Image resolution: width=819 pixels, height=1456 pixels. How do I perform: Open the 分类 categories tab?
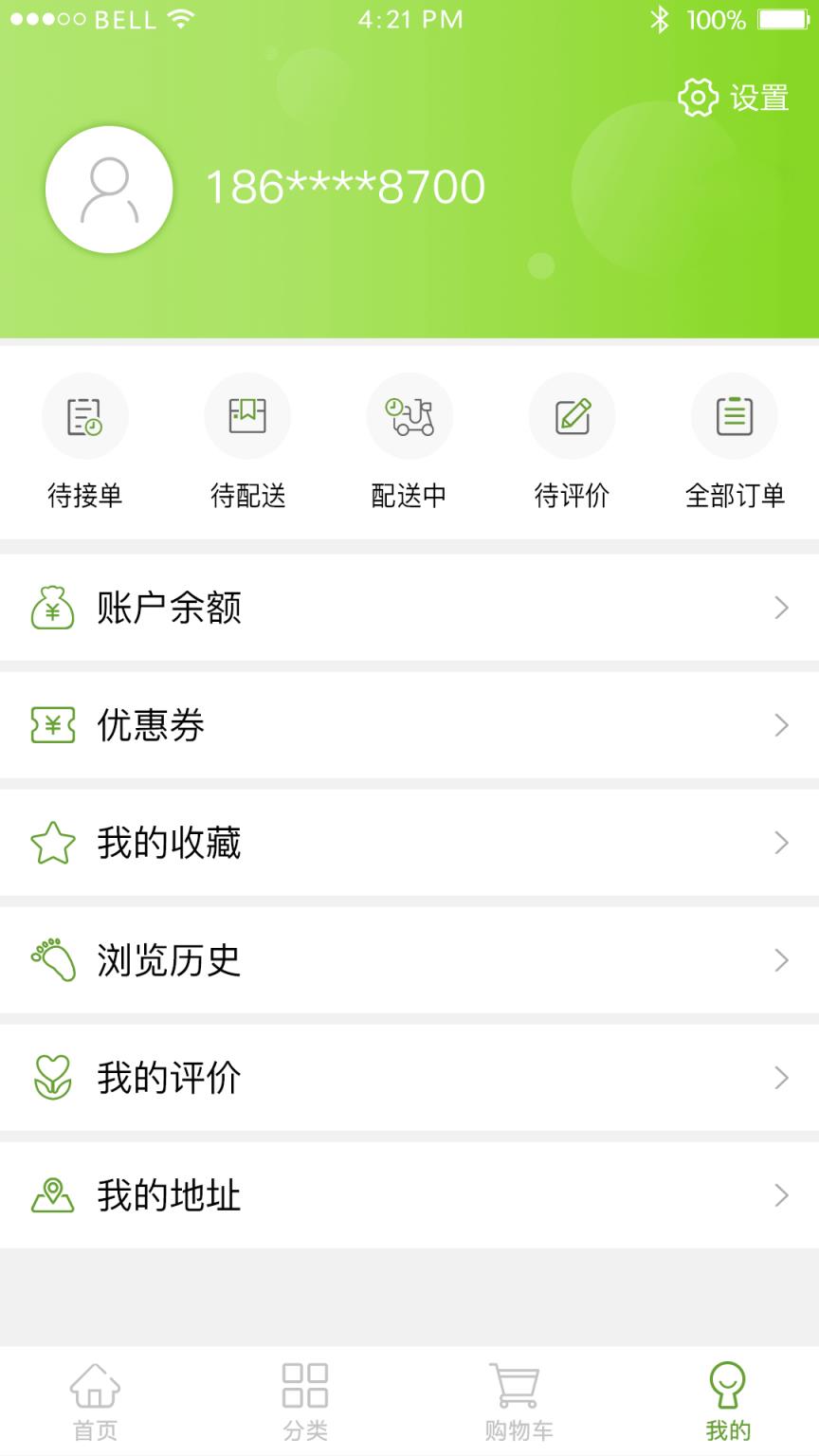click(303, 1403)
